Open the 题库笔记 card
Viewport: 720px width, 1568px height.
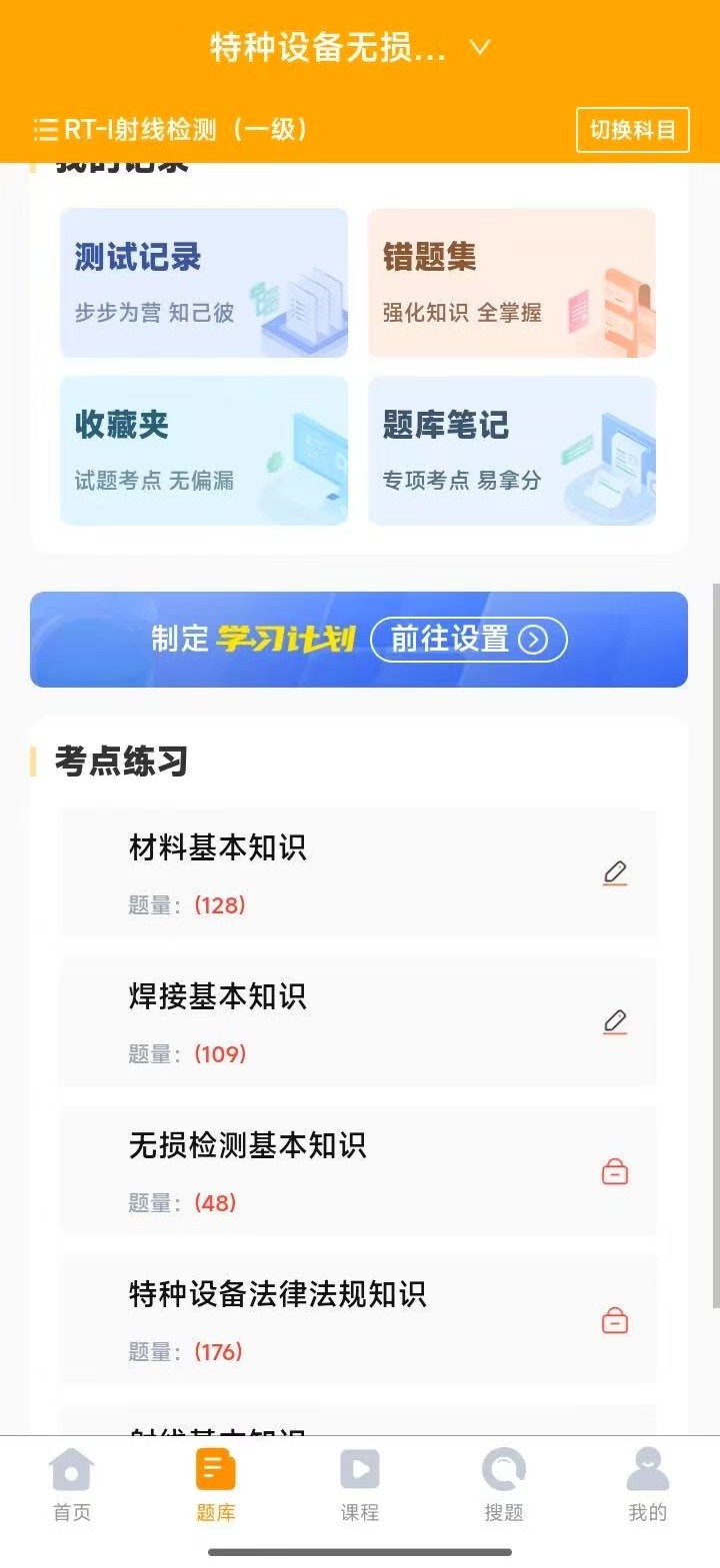pos(512,451)
